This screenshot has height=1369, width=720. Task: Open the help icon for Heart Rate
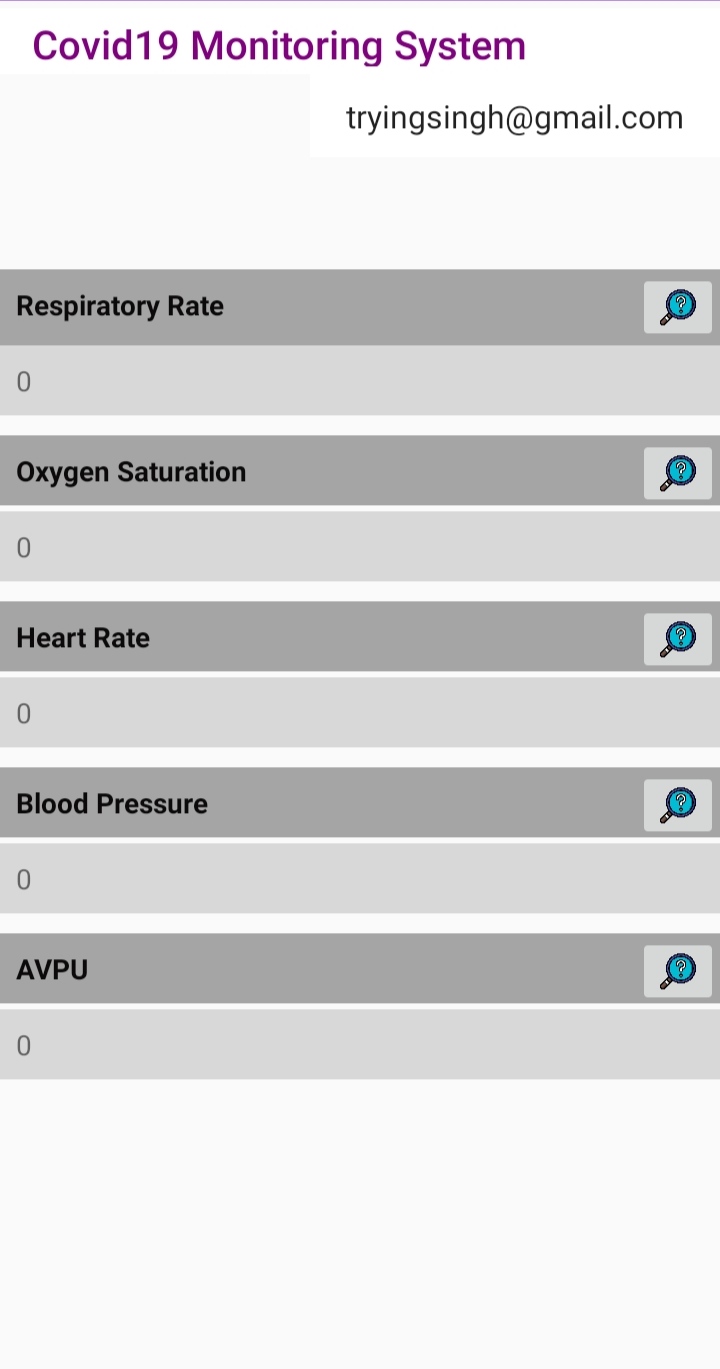tap(678, 639)
